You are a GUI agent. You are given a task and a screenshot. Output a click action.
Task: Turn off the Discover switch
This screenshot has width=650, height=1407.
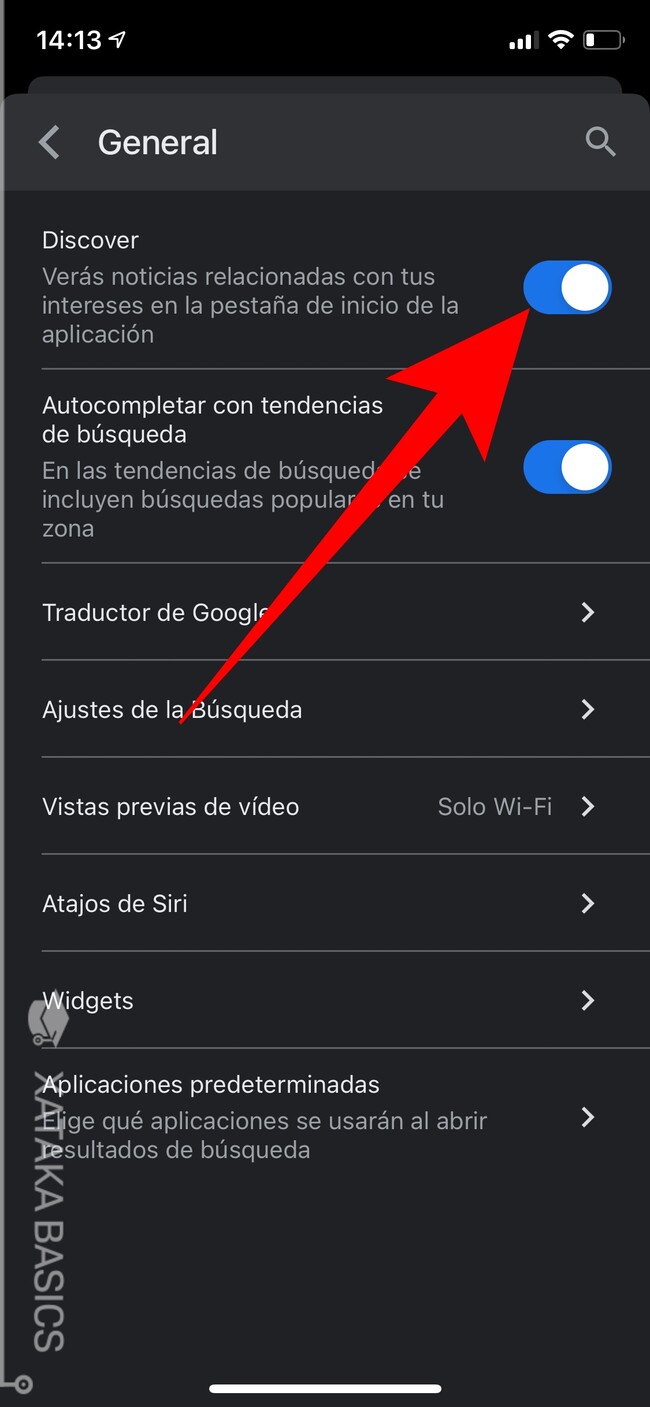(567, 288)
